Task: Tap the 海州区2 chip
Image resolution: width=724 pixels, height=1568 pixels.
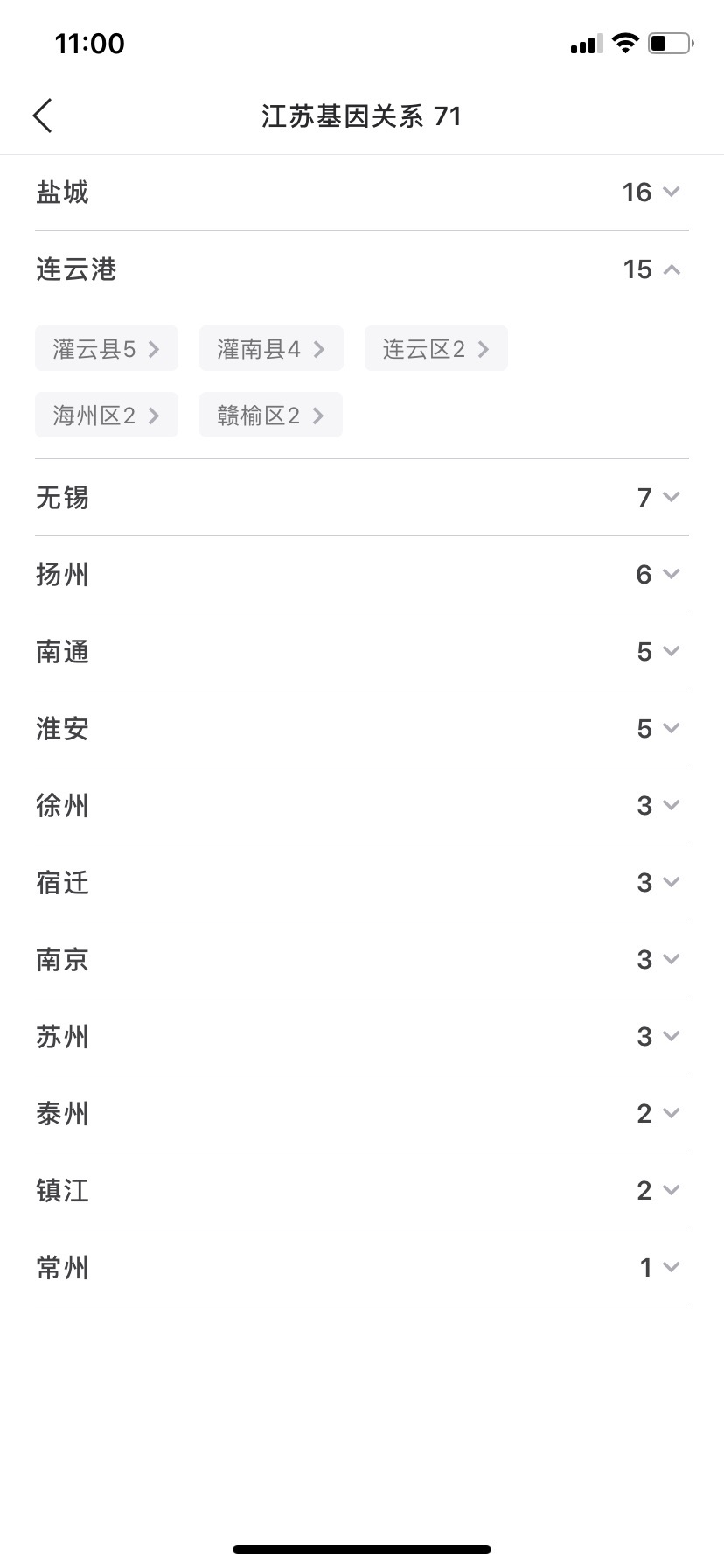Action: click(107, 416)
